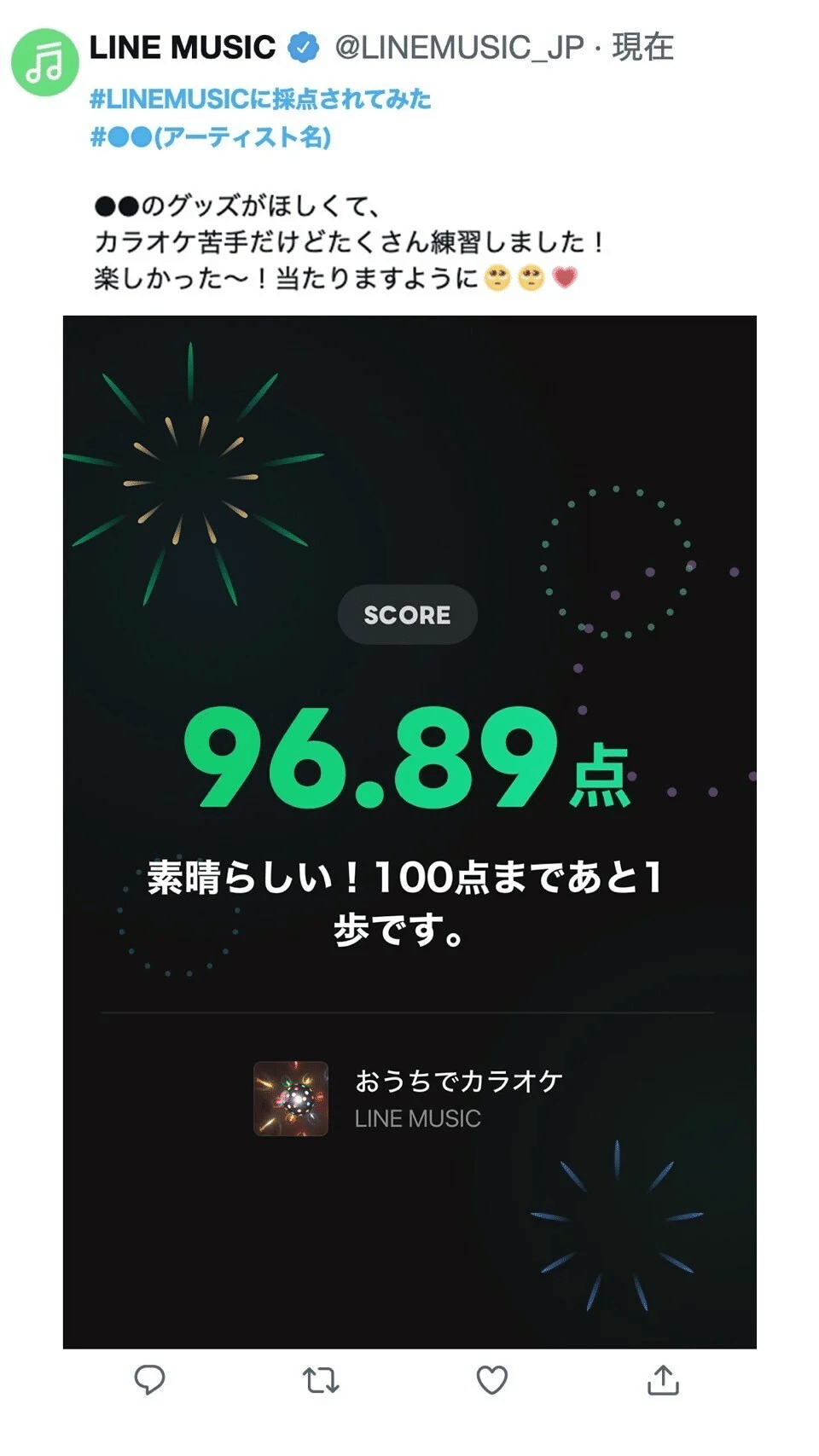Screen dimensions: 819x1456
Task: Share the LINE MUSIC post
Action: pyautogui.click(x=663, y=1379)
